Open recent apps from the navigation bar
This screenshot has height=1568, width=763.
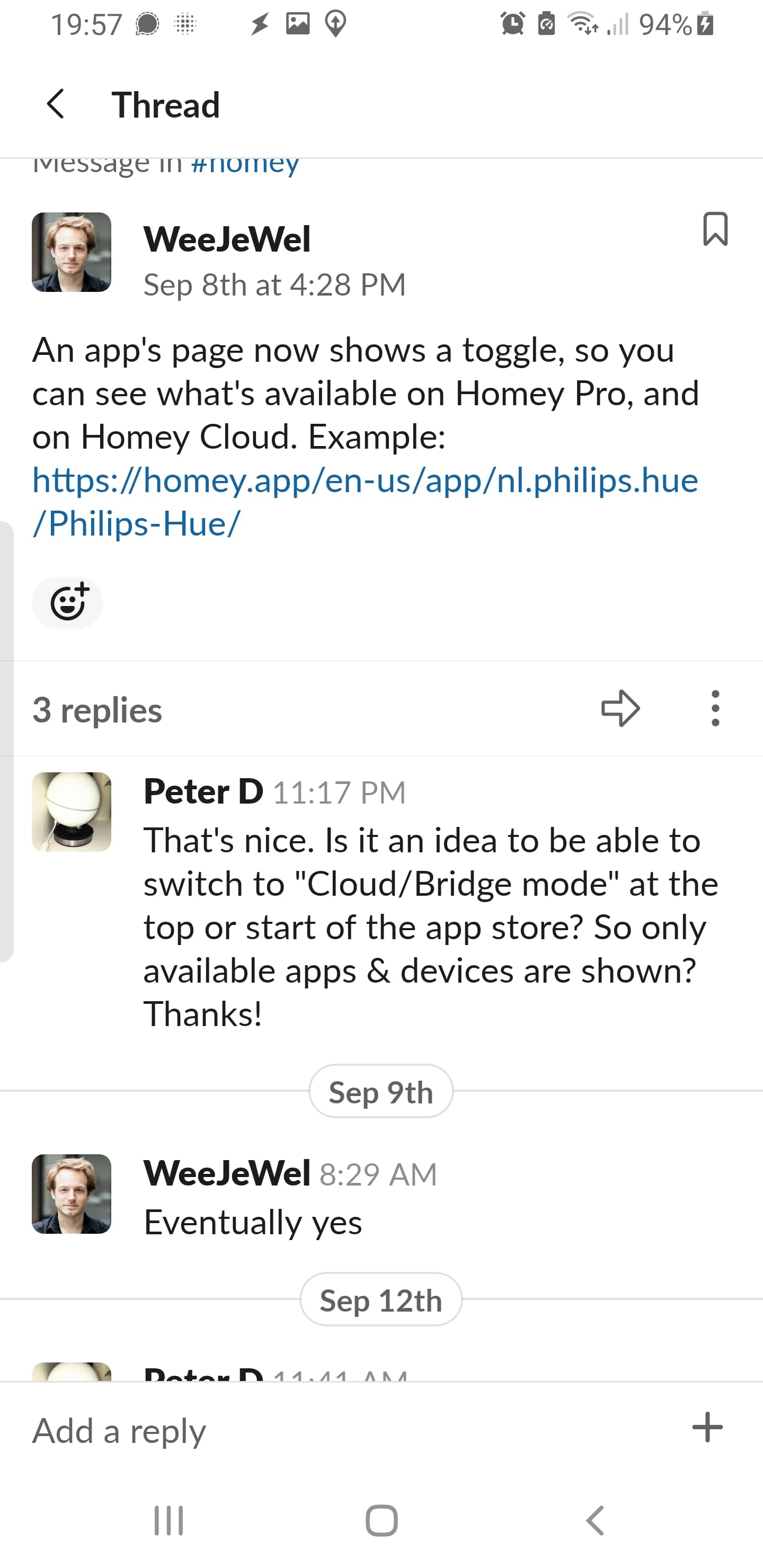click(168, 1520)
